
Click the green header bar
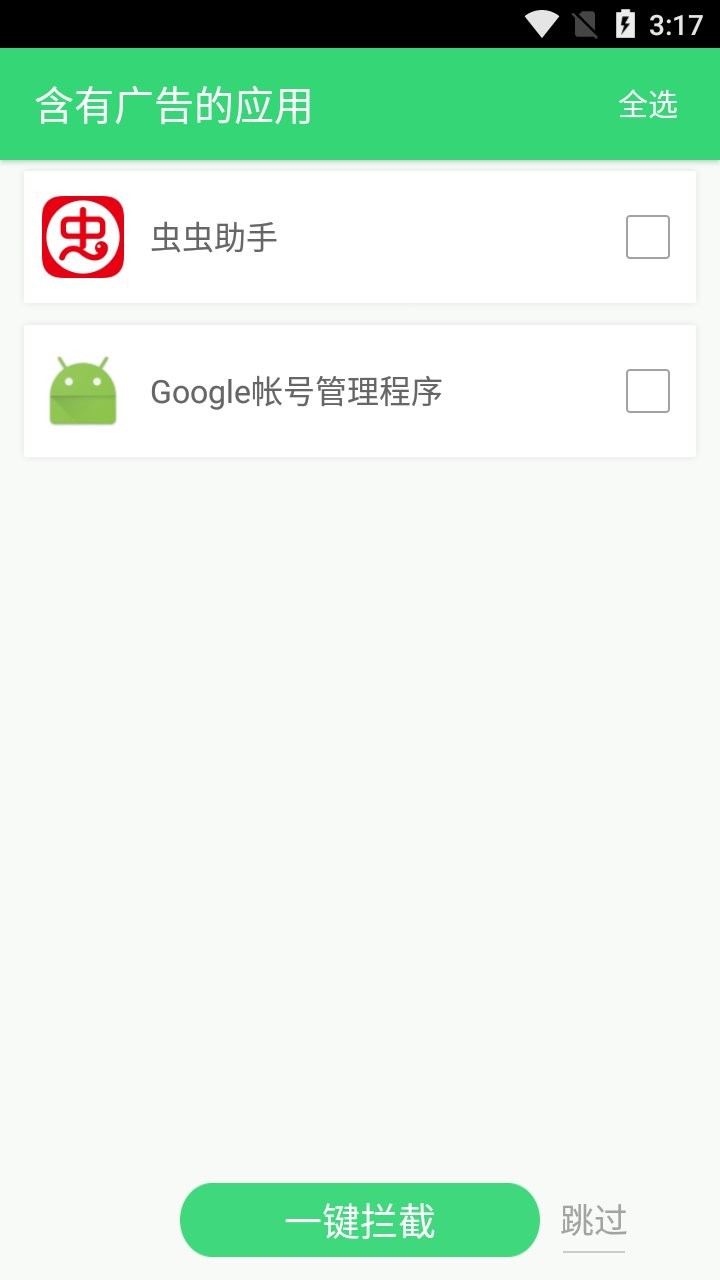360,103
